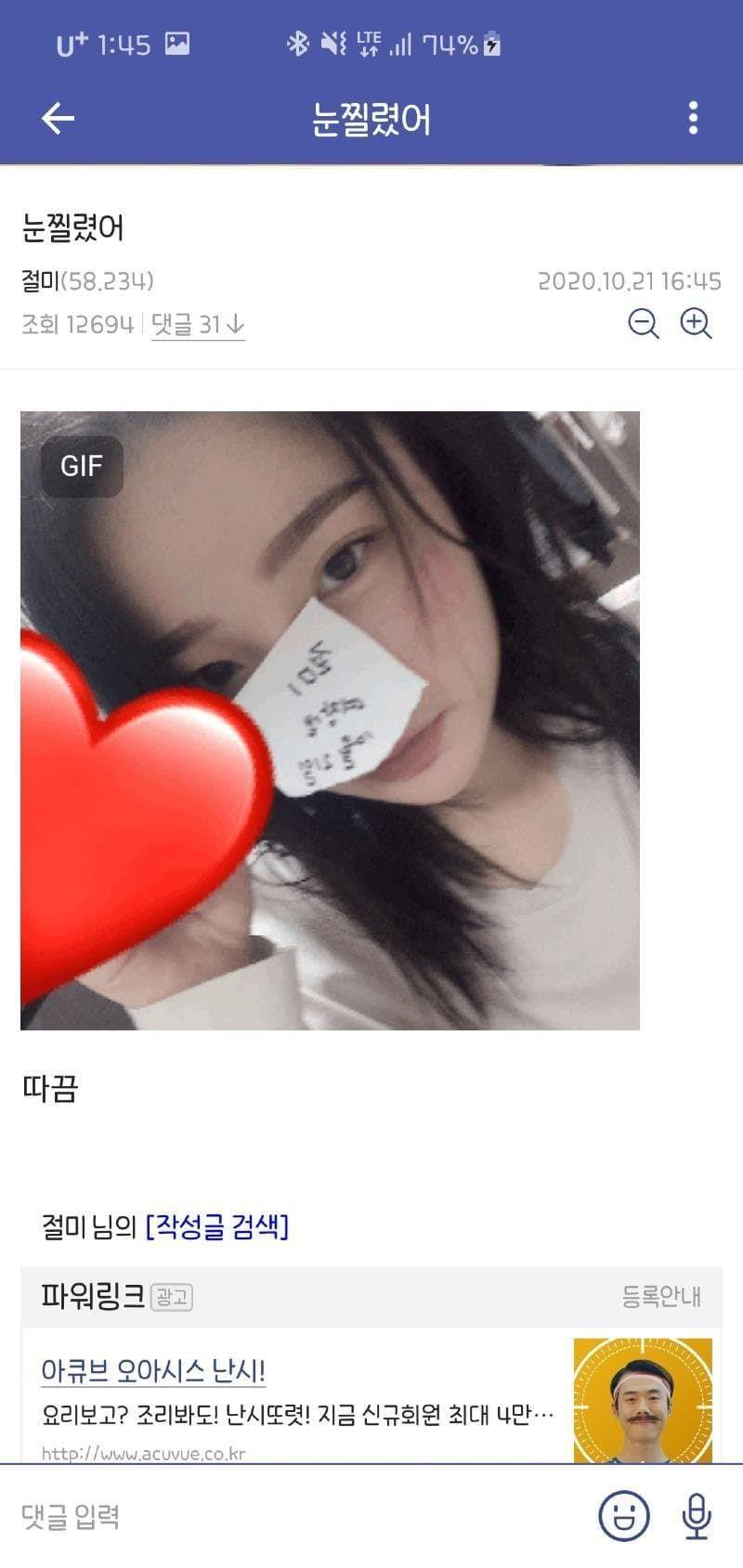Tap 등록안내 in the 파워링크 header
Image resolution: width=743 pixels, height=1568 pixels.
click(x=661, y=1296)
